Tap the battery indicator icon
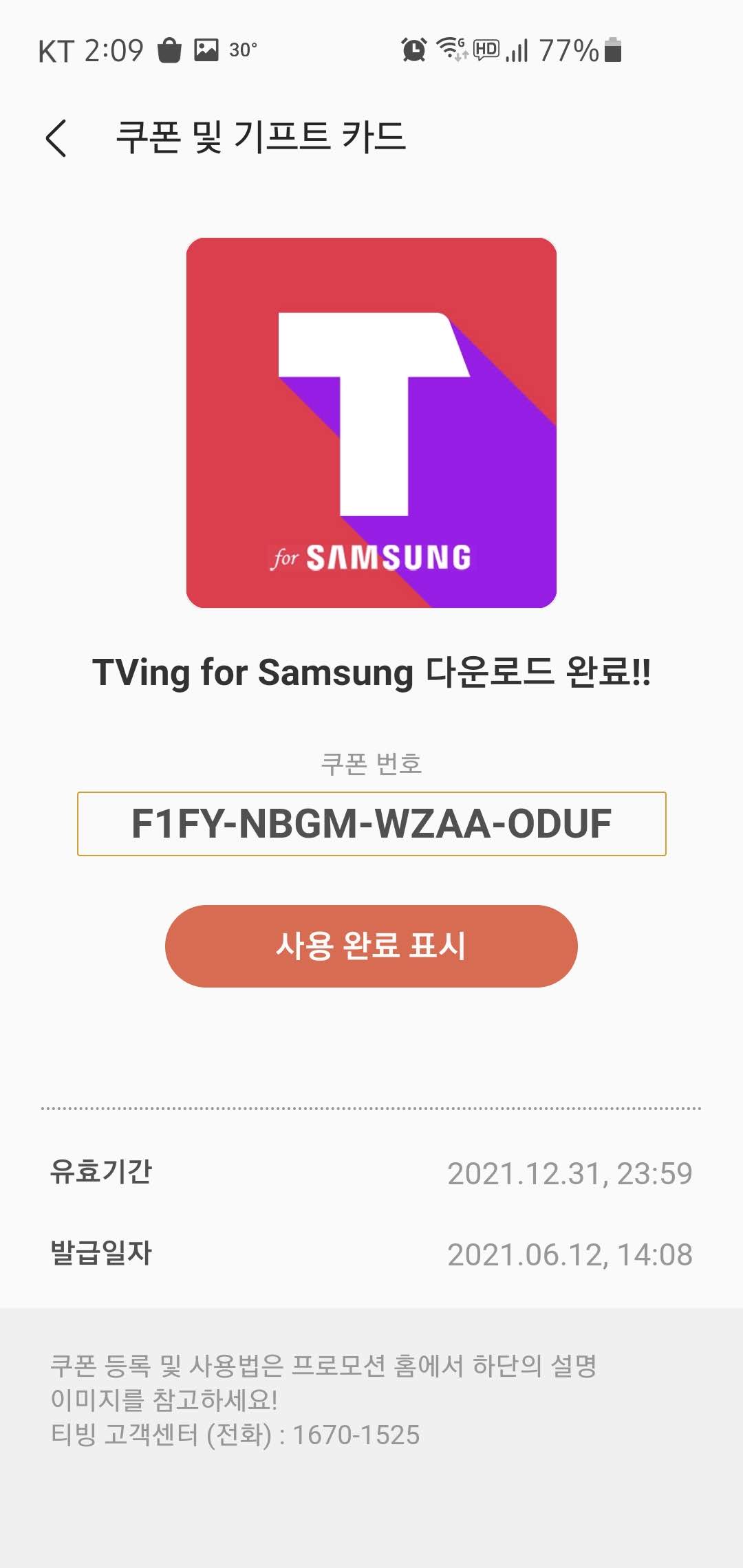The image size is (743, 1568). pos(611,50)
